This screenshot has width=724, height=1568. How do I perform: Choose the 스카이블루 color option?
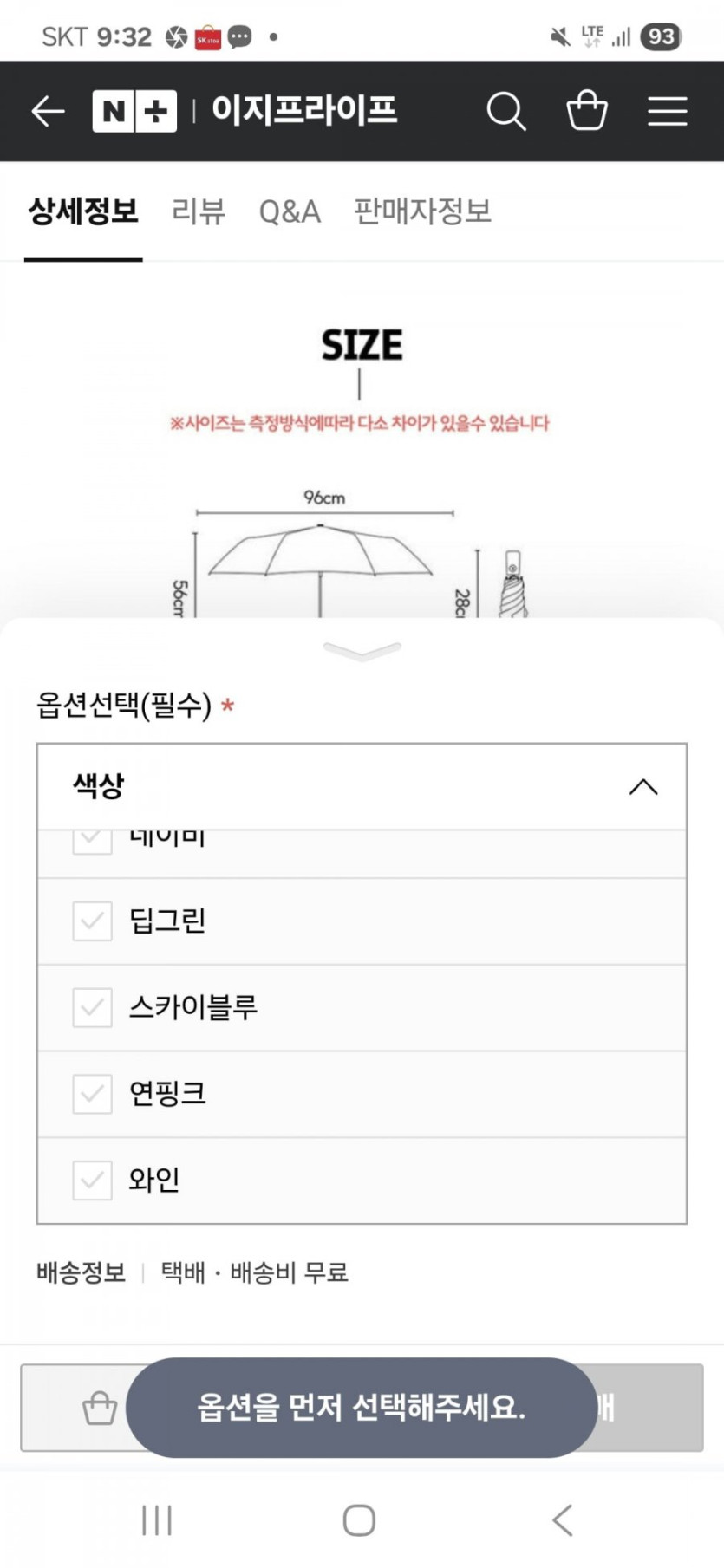click(192, 1007)
